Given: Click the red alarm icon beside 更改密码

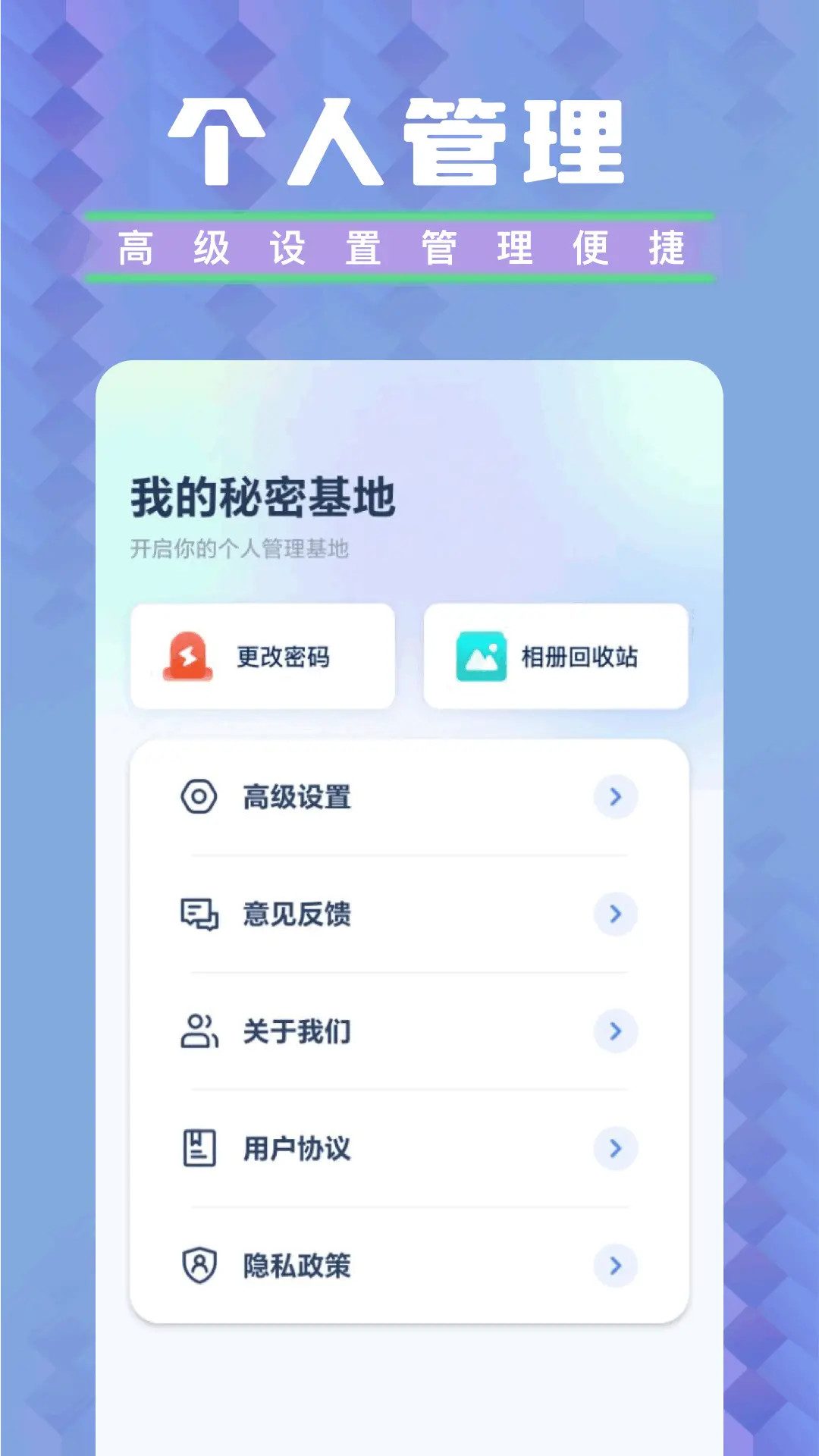Looking at the screenshot, I should [186, 656].
